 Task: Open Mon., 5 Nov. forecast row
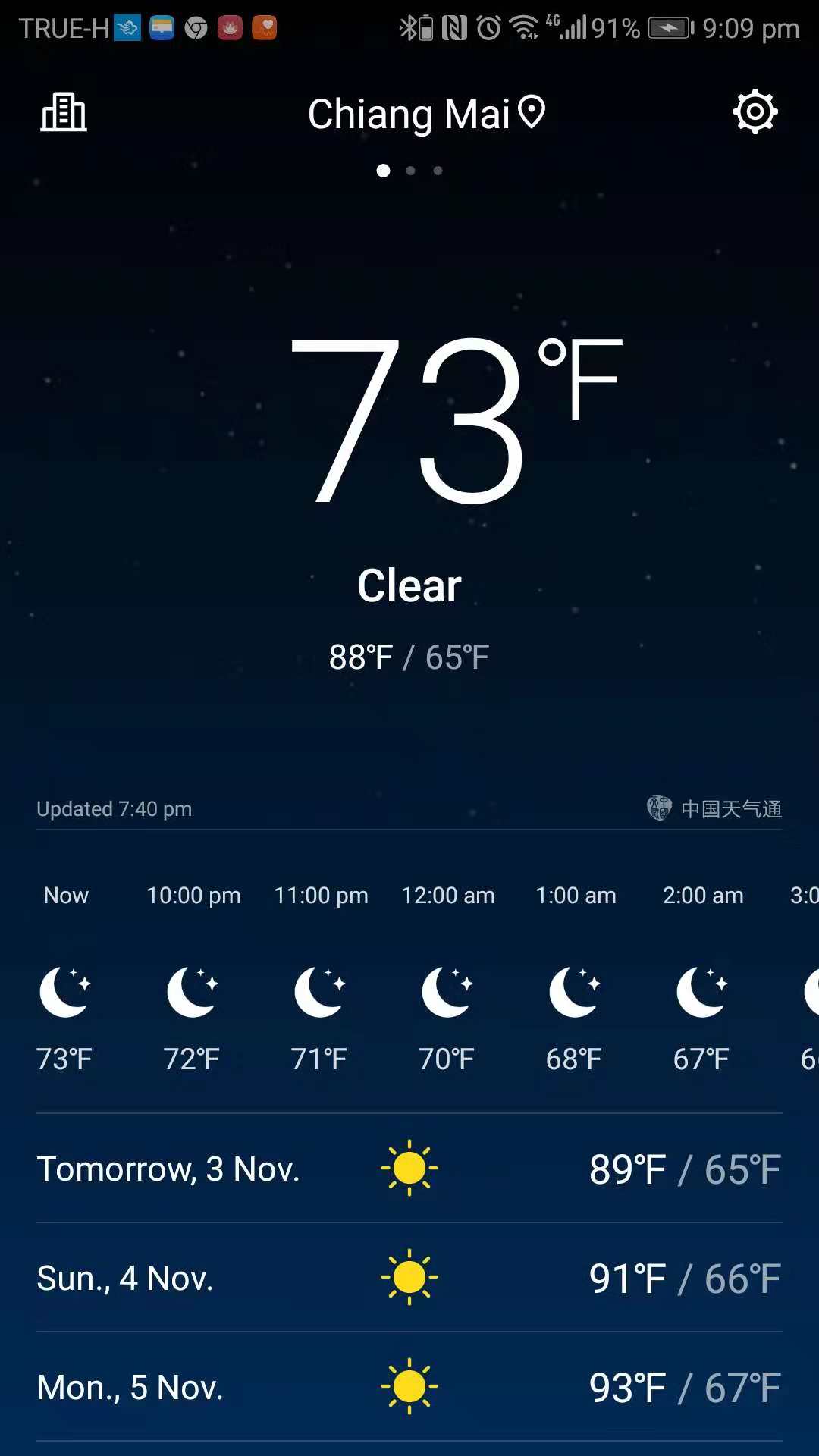click(x=409, y=1387)
